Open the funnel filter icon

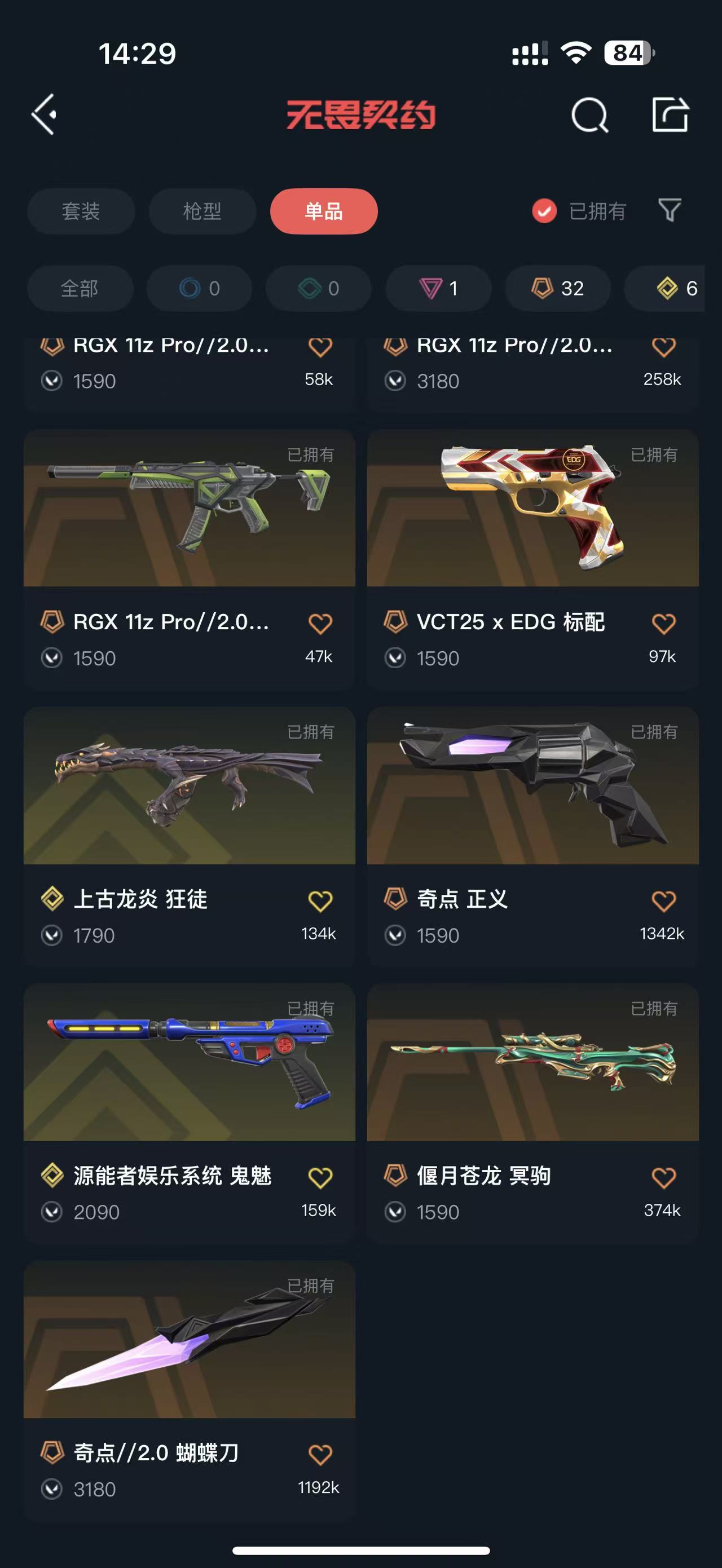pos(670,211)
